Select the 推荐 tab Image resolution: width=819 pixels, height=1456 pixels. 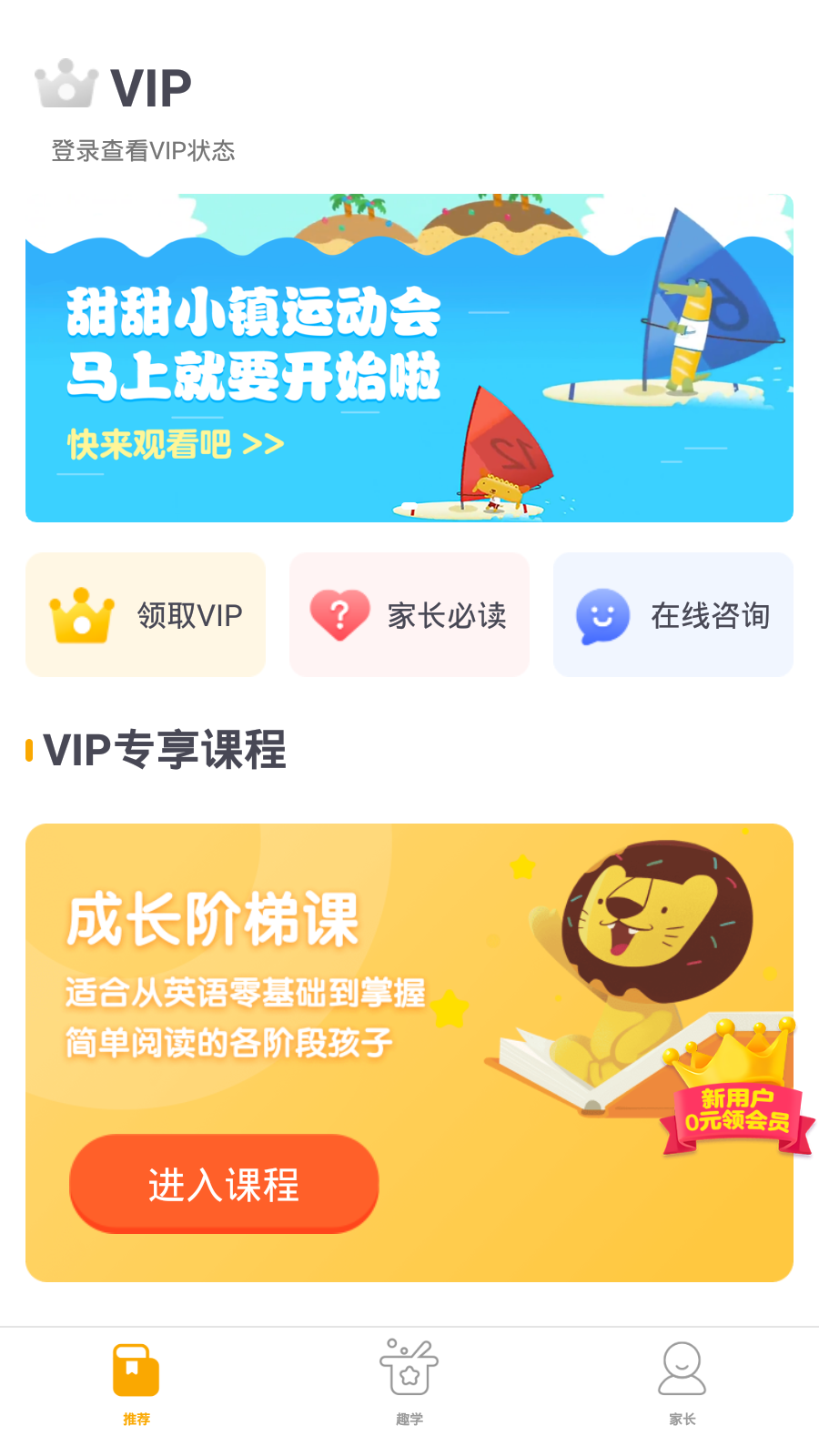pos(136,1383)
